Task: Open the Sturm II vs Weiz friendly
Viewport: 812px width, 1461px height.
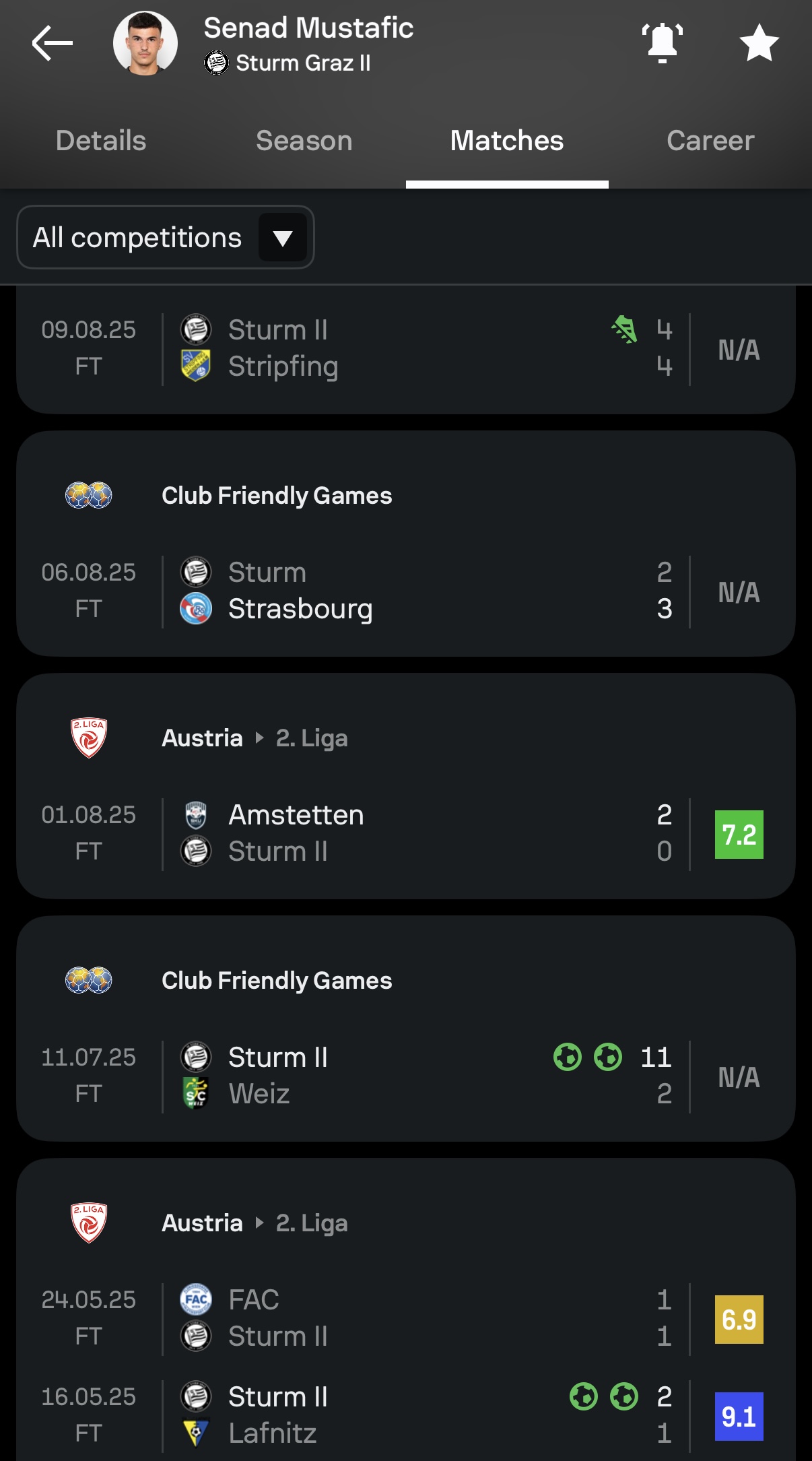Action: tap(406, 1076)
